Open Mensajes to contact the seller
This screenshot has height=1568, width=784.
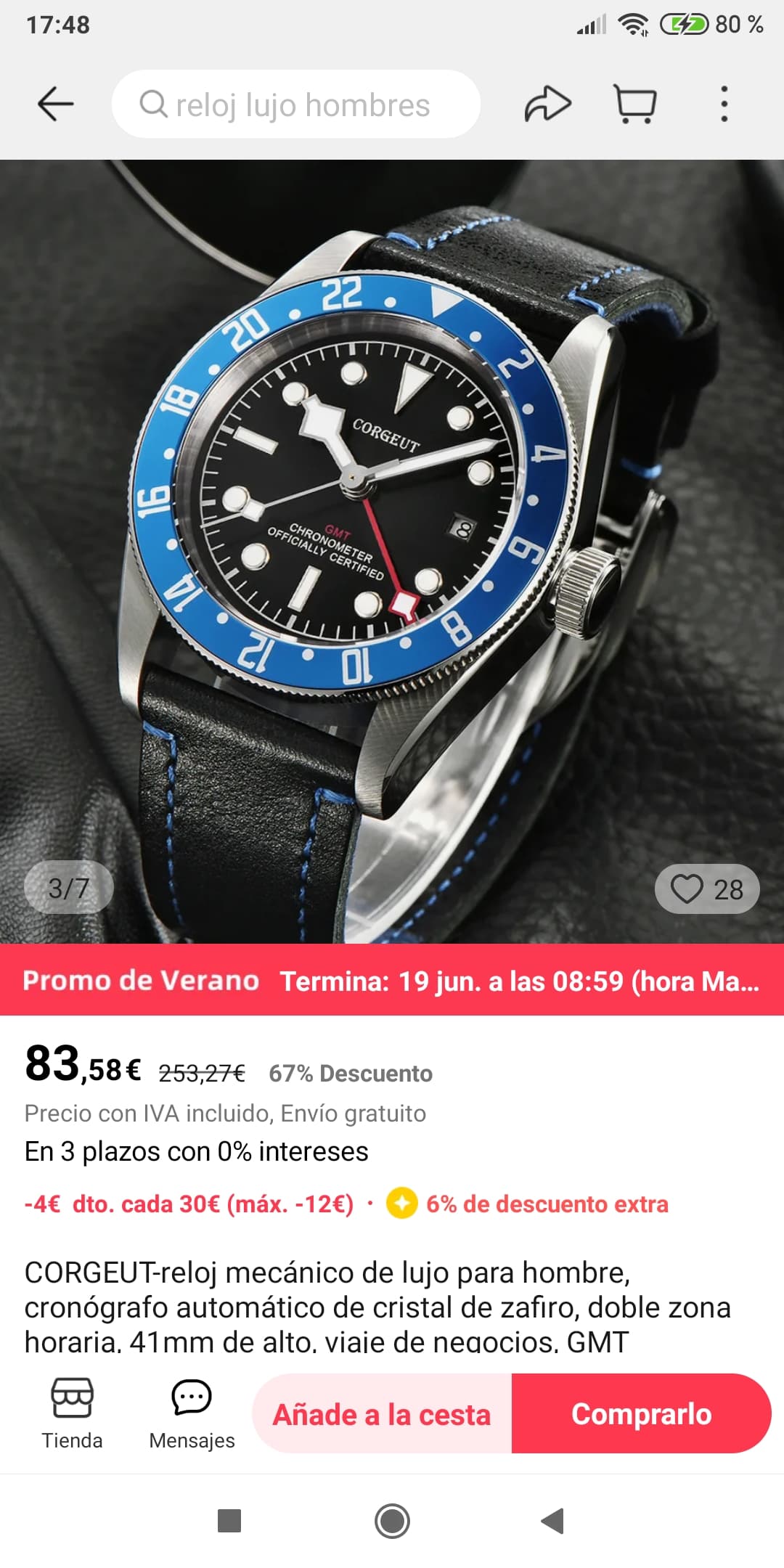[x=192, y=1414]
